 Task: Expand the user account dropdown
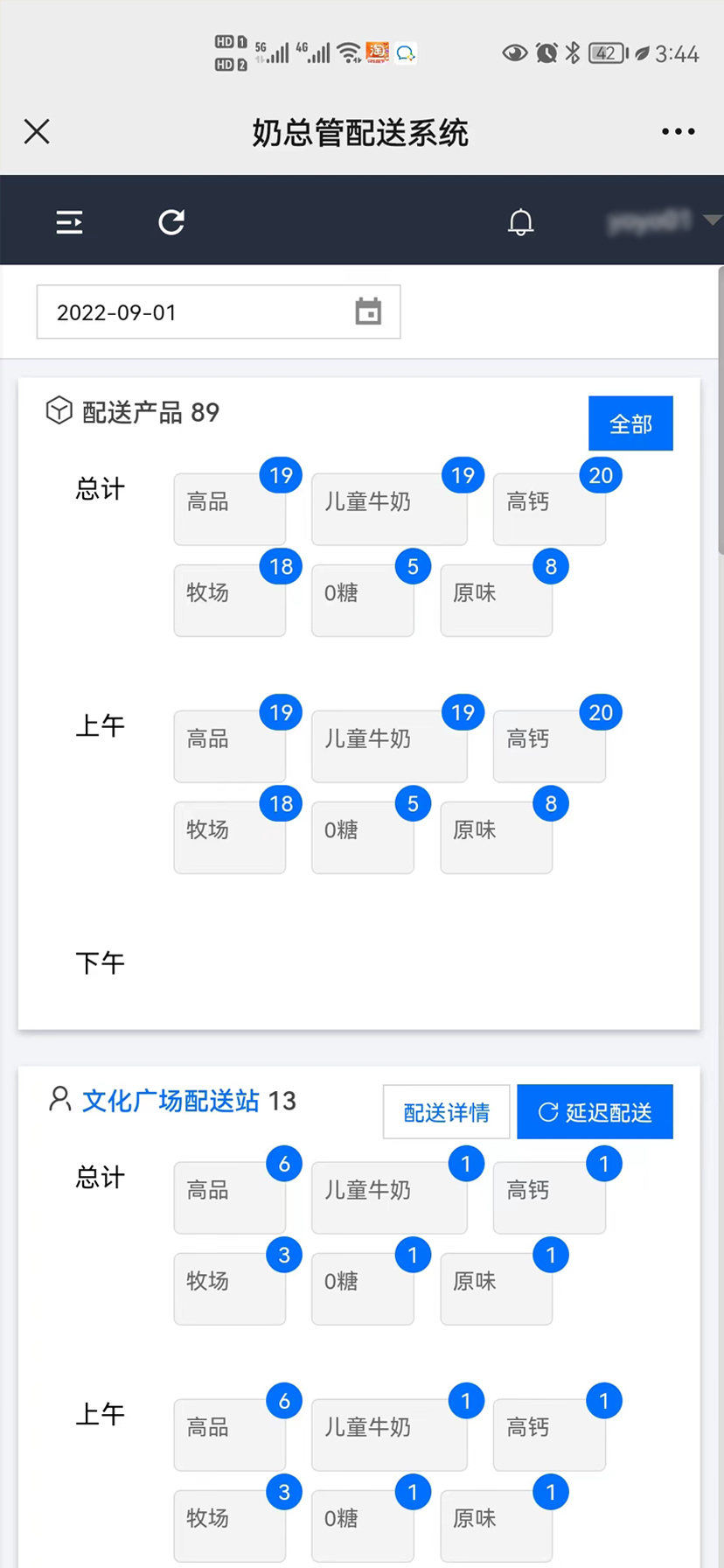[x=665, y=220]
